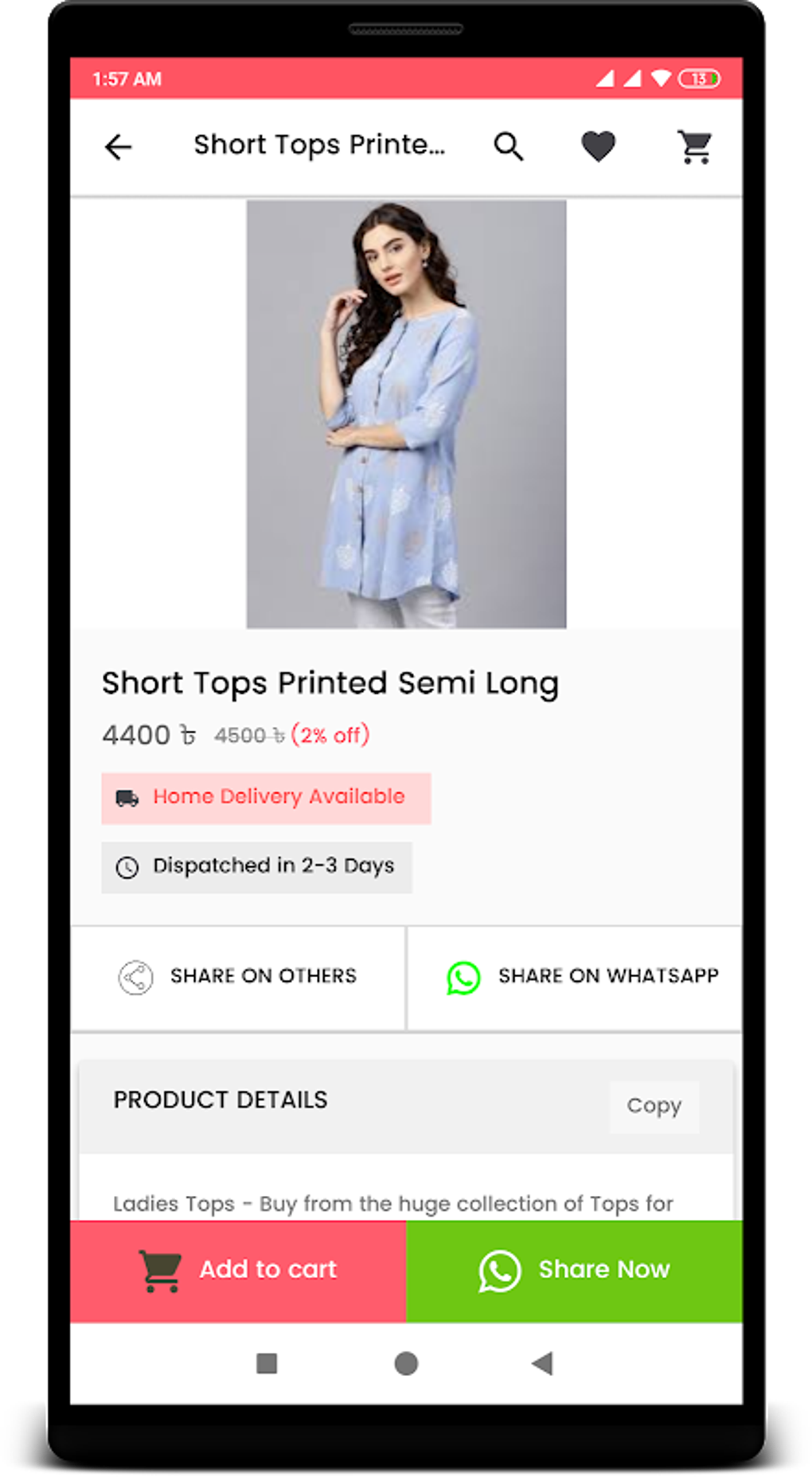Go back using the top-left arrow
The width and height of the screenshot is (812, 1477).
[118, 147]
